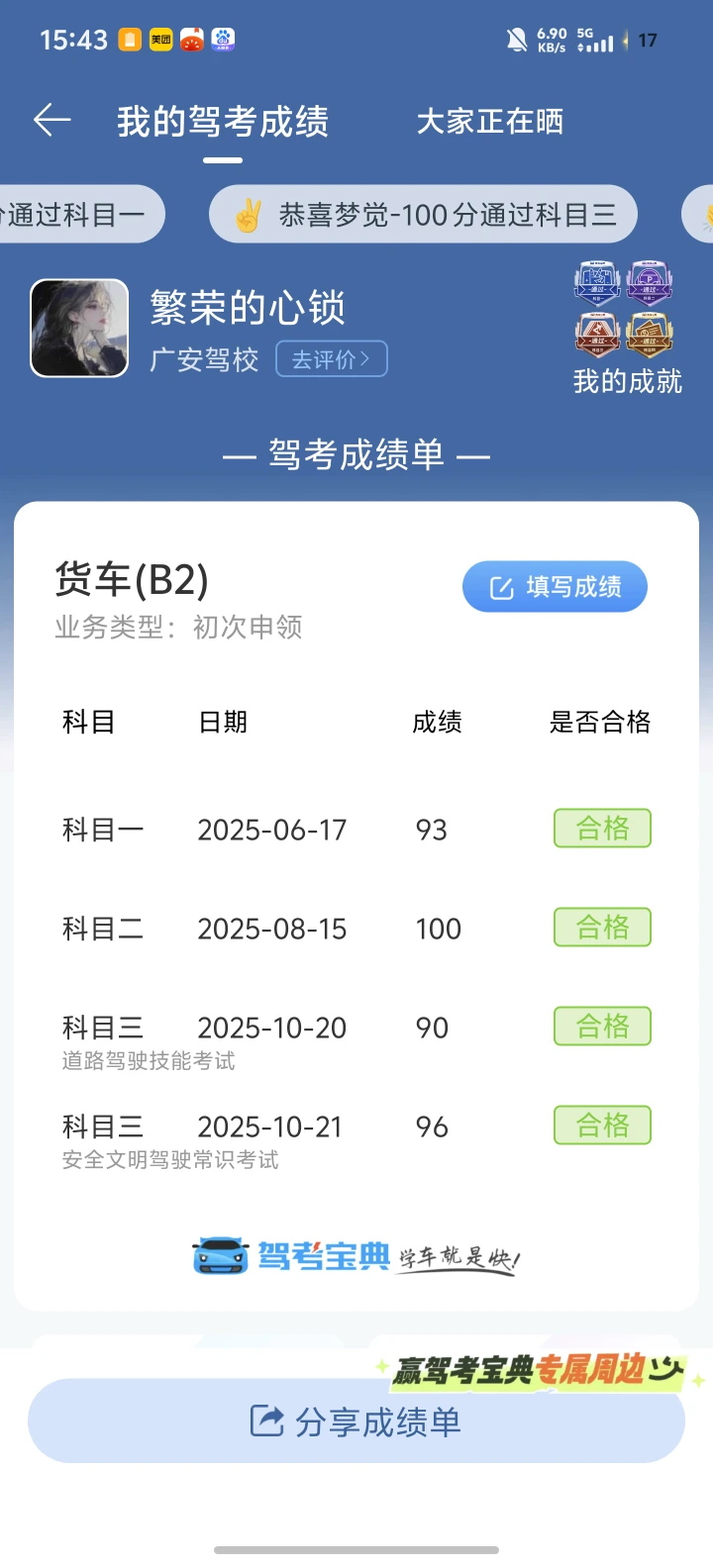Open the 恭喜梦觉-100分通过科目三 announcement
The width and height of the screenshot is (713, 1568).
pyautogui.click(x=424, y=215)
